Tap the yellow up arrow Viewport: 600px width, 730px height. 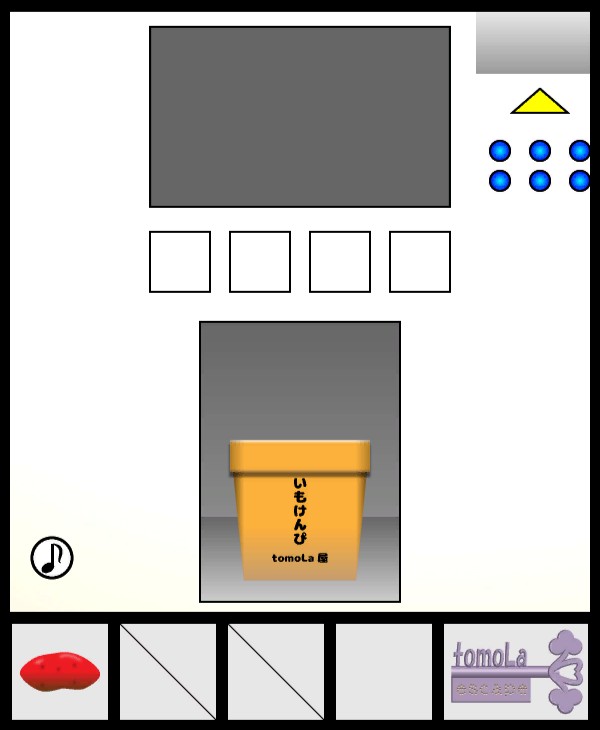[x=540, y=103]
